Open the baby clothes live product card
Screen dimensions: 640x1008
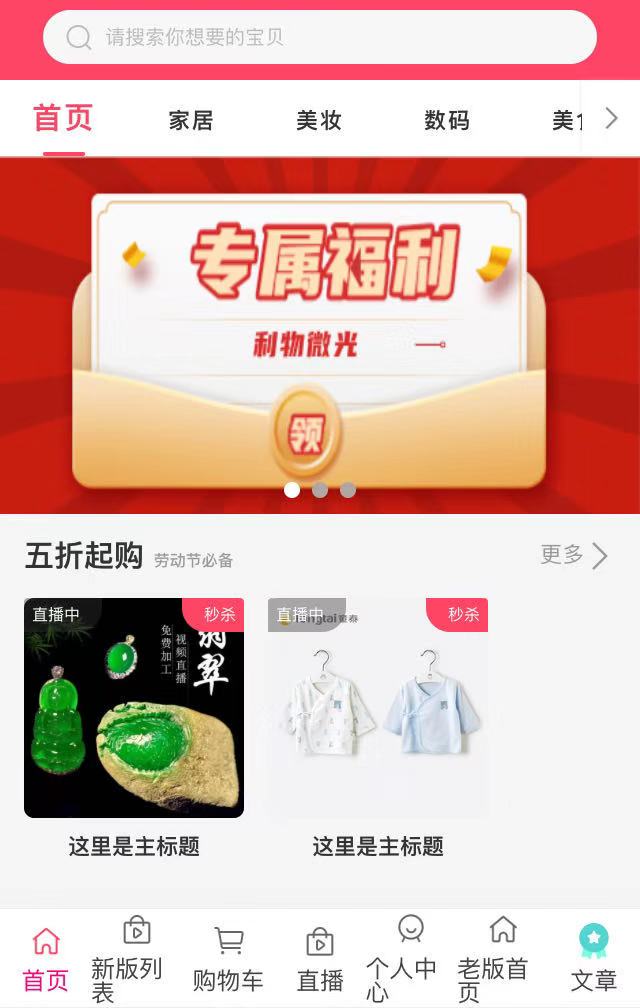[x=378, y=708]
